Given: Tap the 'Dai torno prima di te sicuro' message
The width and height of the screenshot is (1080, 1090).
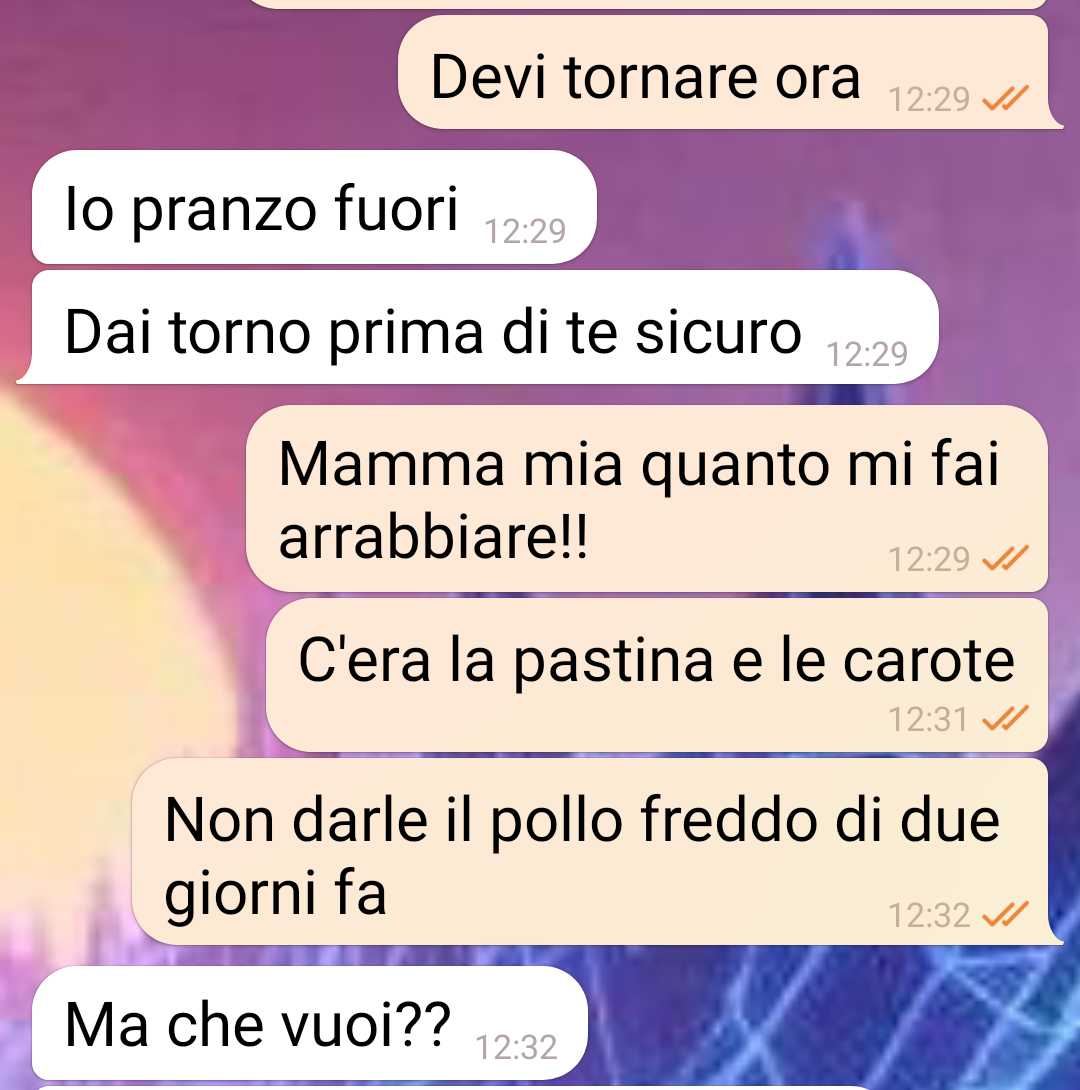Looking at the screenshot, I should coord(484,329).
